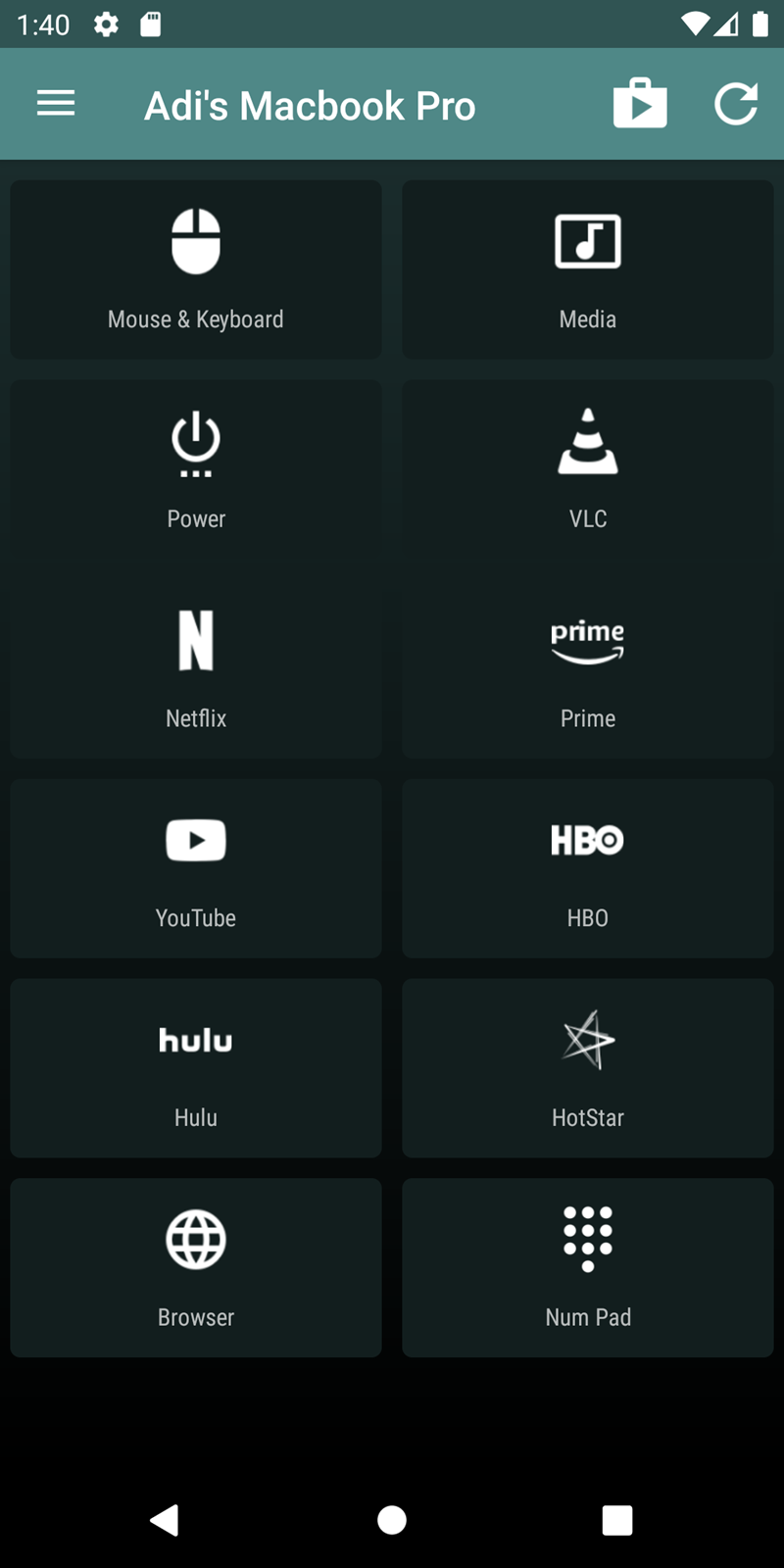This screenshot has width=784, height=1568.
Task: Open the Mouse & Keyboard remote
Action: click(x=196, y=269)
